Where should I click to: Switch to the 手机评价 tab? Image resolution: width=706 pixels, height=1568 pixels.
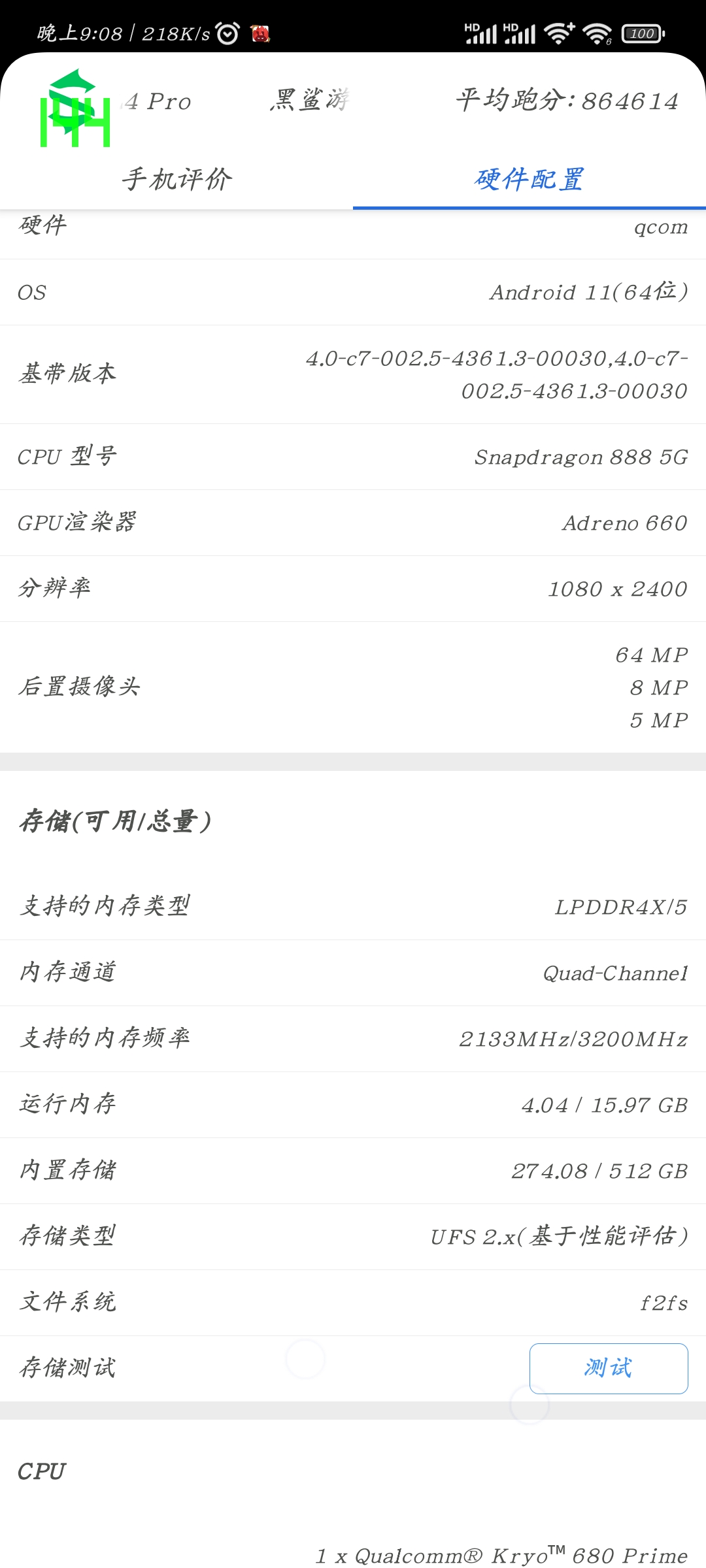point(176,179)
